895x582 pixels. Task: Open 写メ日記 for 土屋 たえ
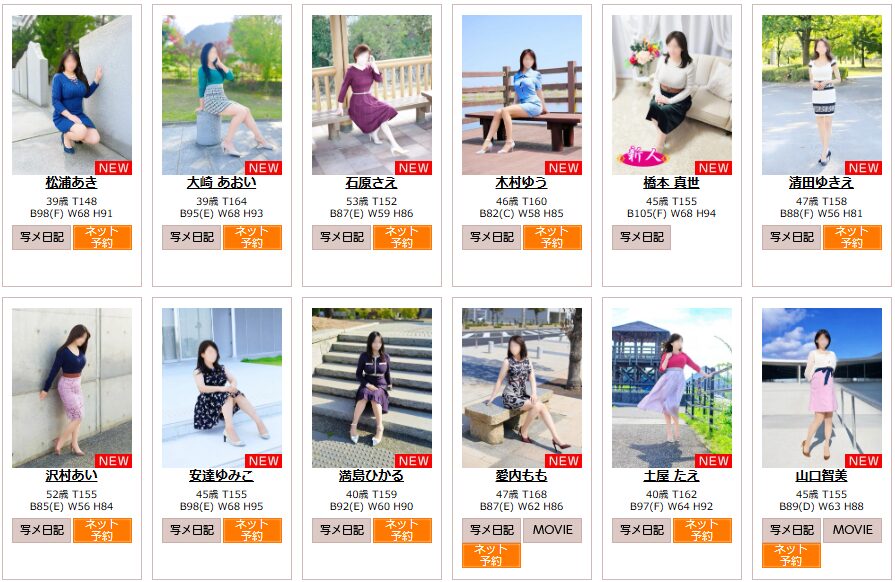coord(641,530)
